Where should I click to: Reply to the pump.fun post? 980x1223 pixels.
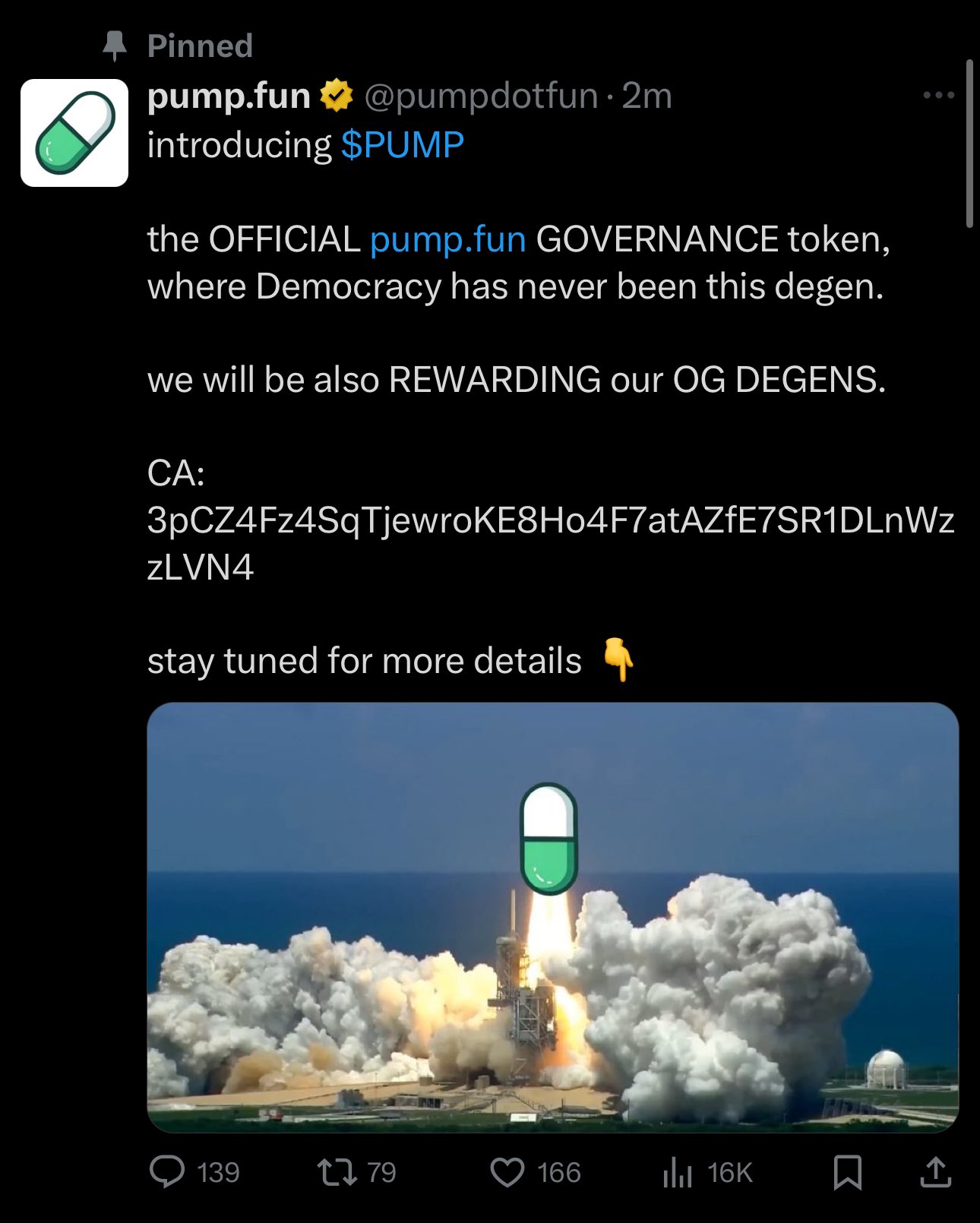click(168, 1171)
